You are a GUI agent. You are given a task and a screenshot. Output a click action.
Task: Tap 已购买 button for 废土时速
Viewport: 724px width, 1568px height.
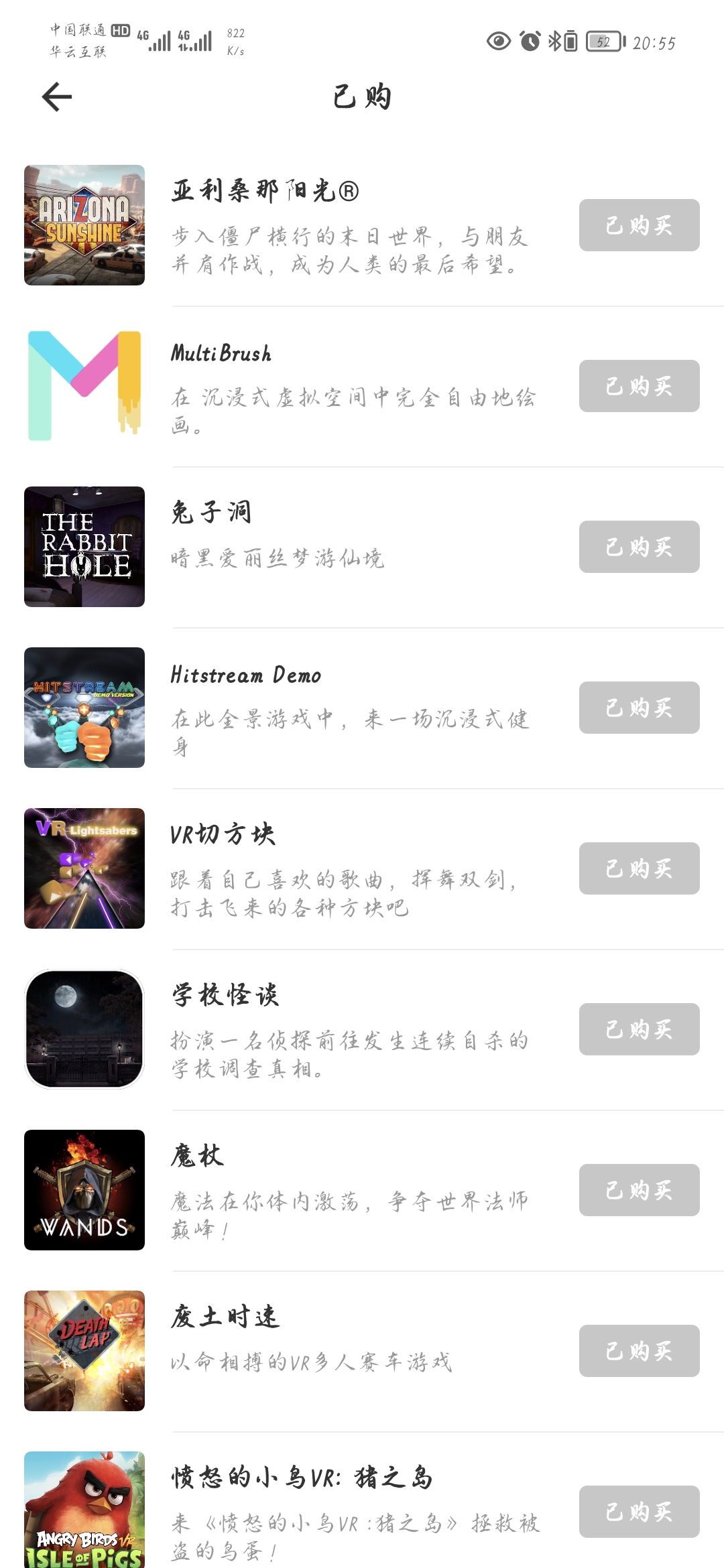[x=639, y=1351]
